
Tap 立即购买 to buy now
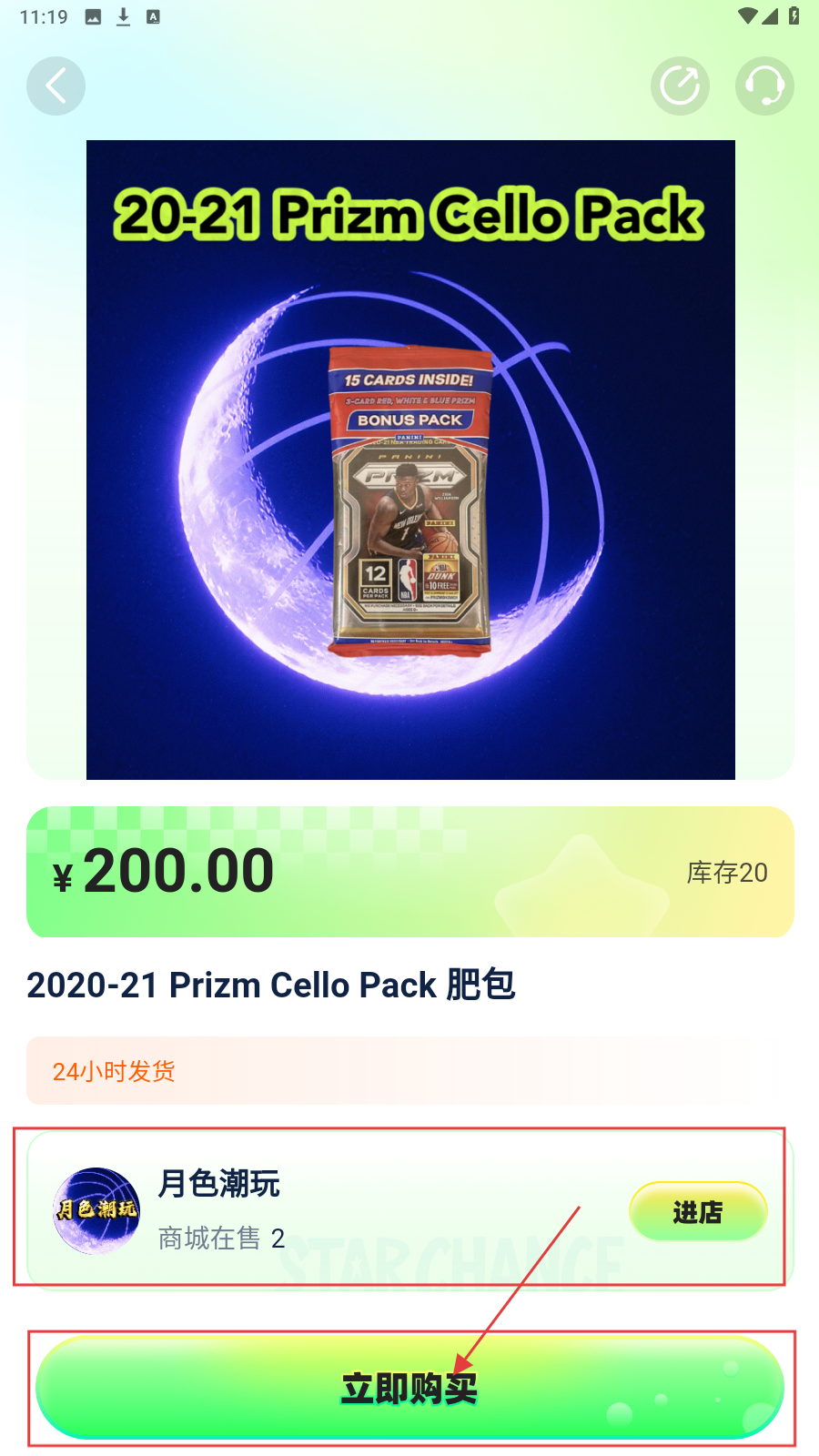tap(409, 1388)
